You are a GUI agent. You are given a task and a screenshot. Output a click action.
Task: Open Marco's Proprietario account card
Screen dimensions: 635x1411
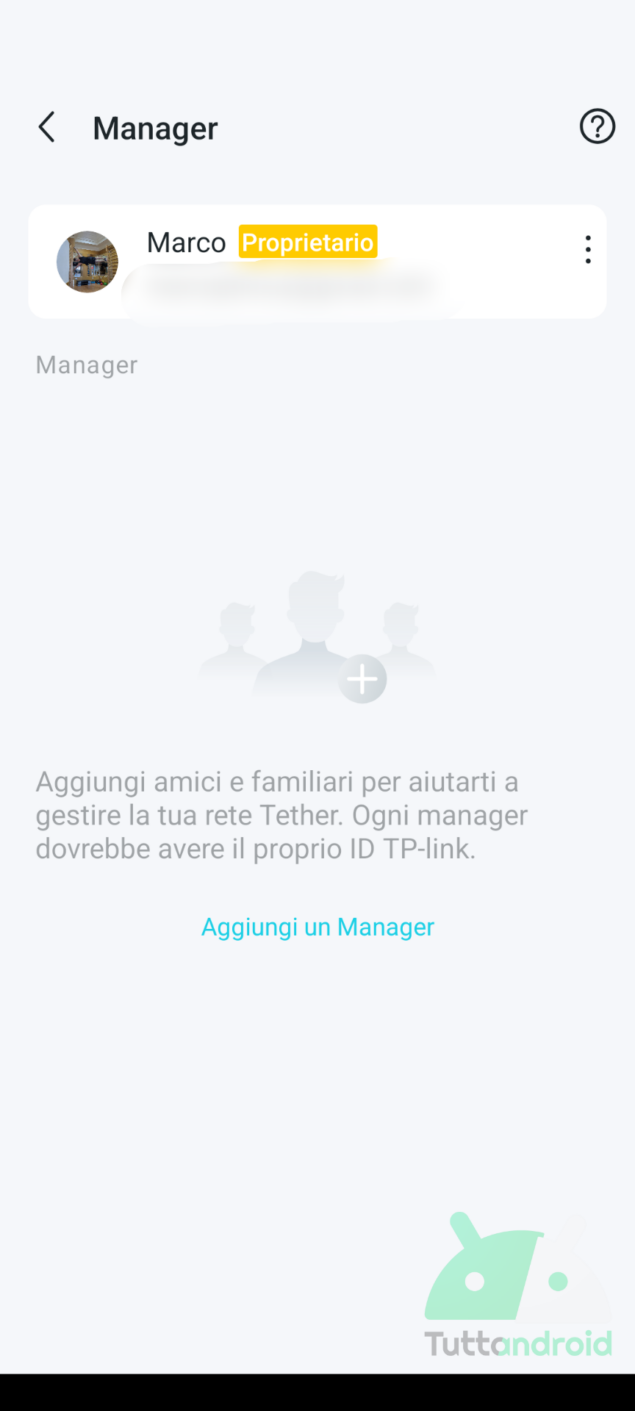317,262
